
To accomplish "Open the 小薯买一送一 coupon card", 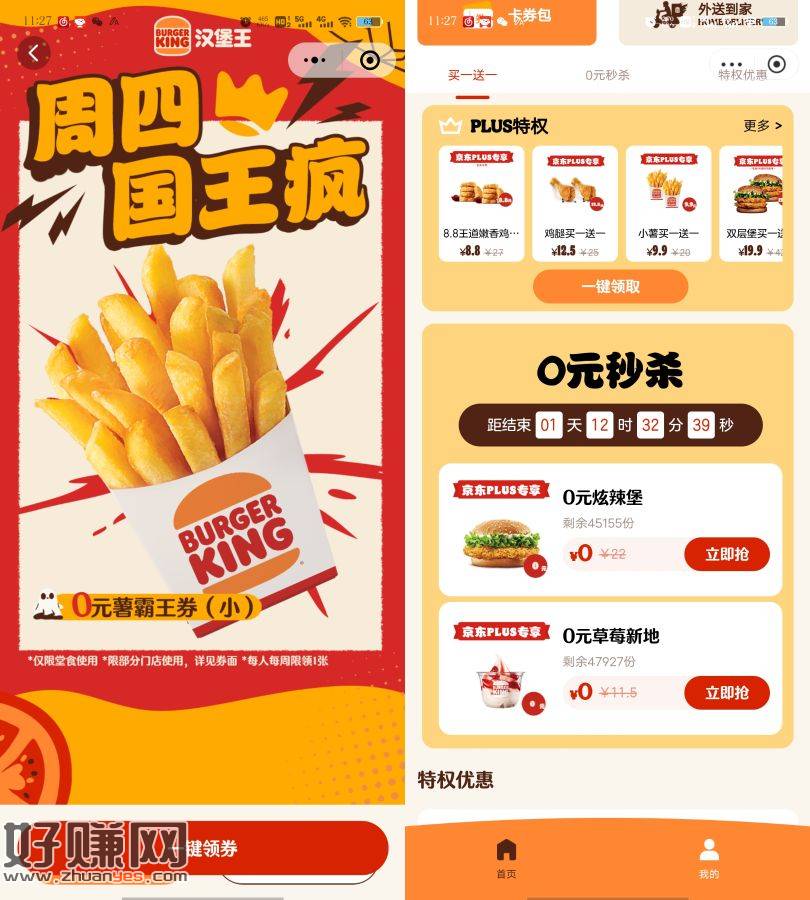I will click(668, 204).
